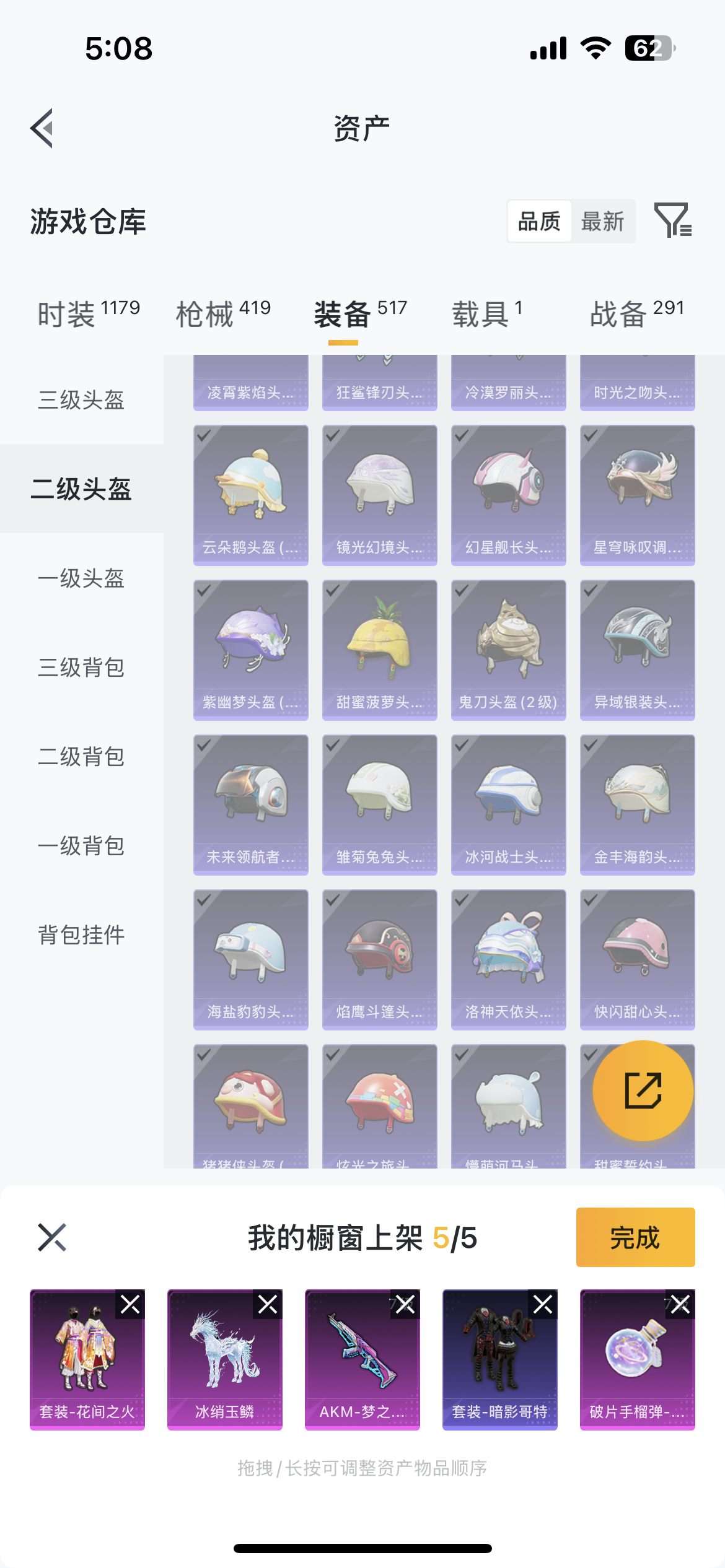
Task: Sort warehouse by 最新
Action: click(x=602, y=221)
